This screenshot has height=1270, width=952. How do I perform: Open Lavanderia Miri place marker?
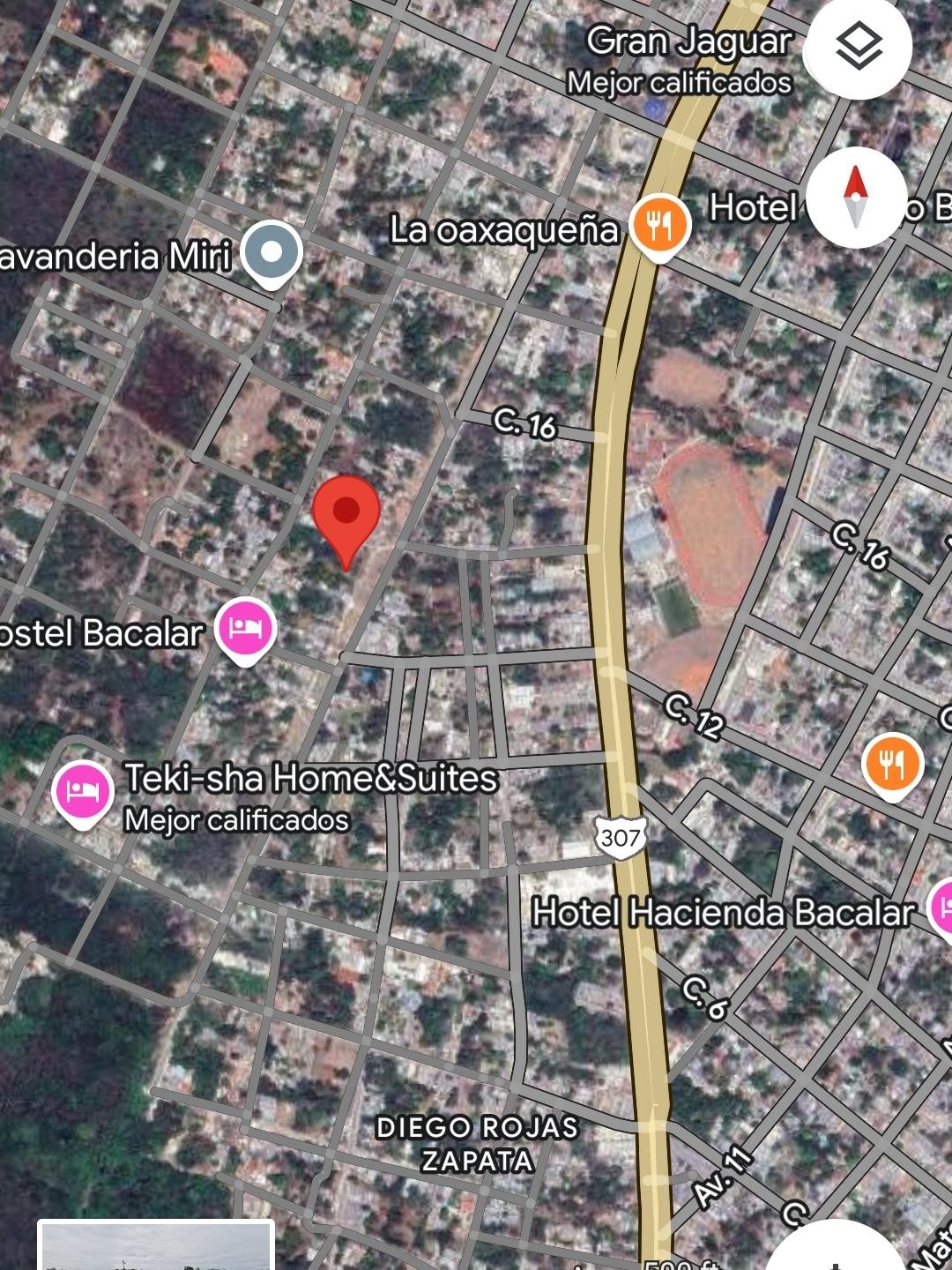click(271, 252)
